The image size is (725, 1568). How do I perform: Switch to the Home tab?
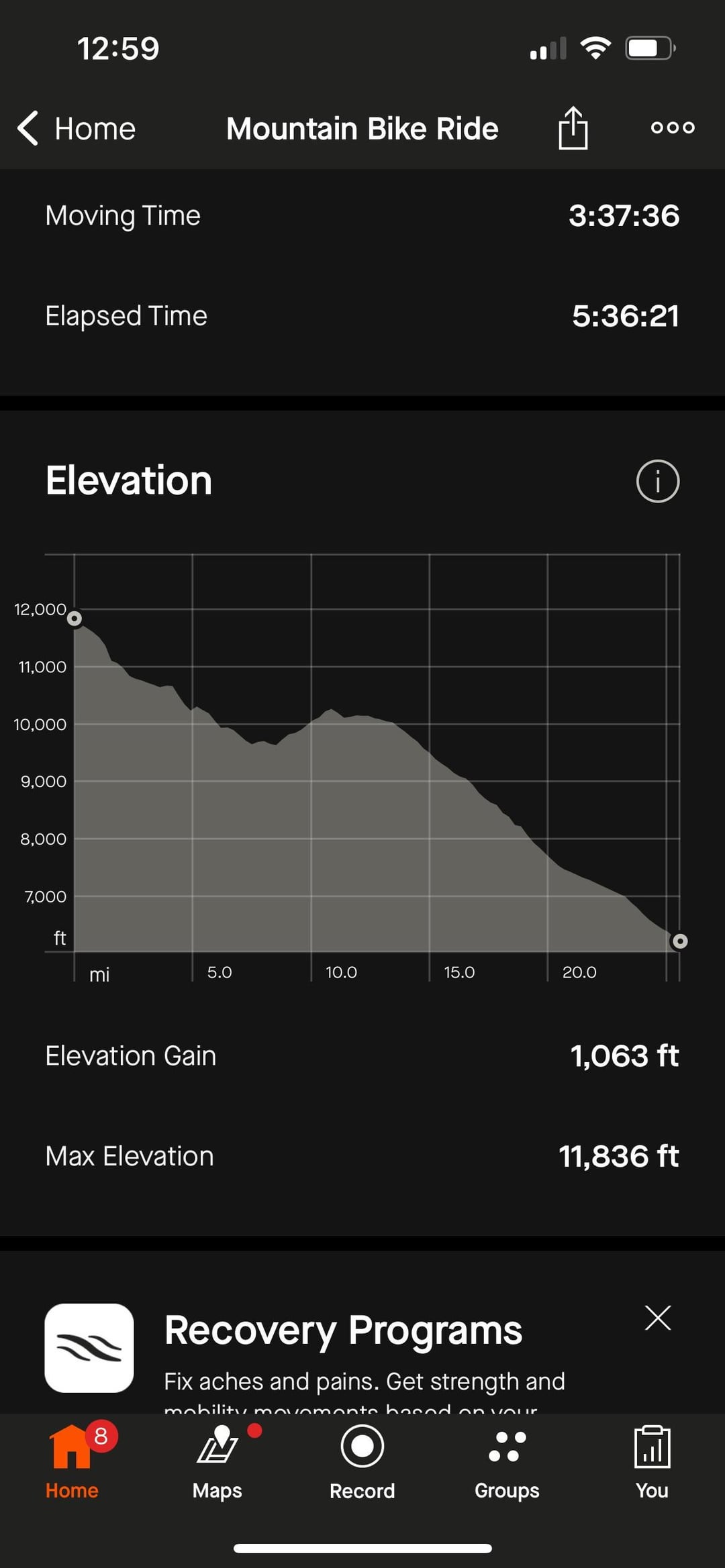pos(72,1461)
